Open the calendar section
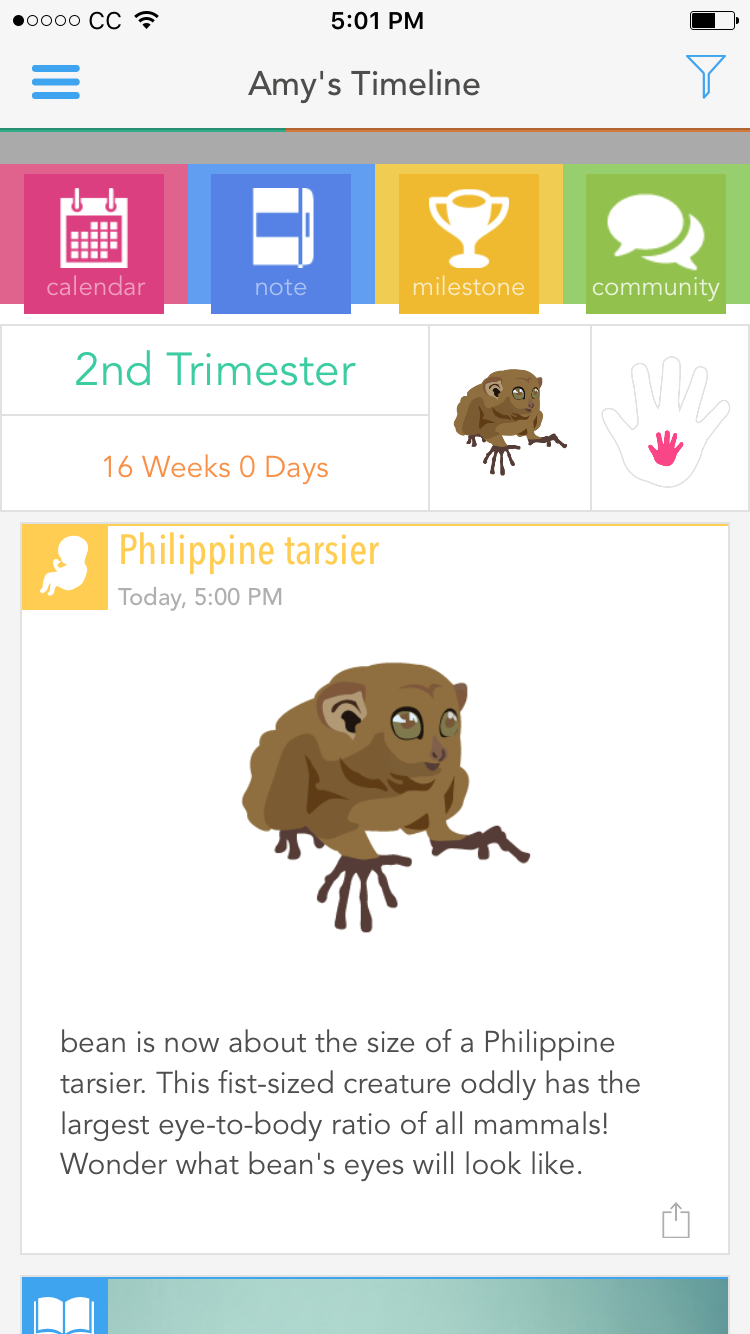 pos(94,243)
